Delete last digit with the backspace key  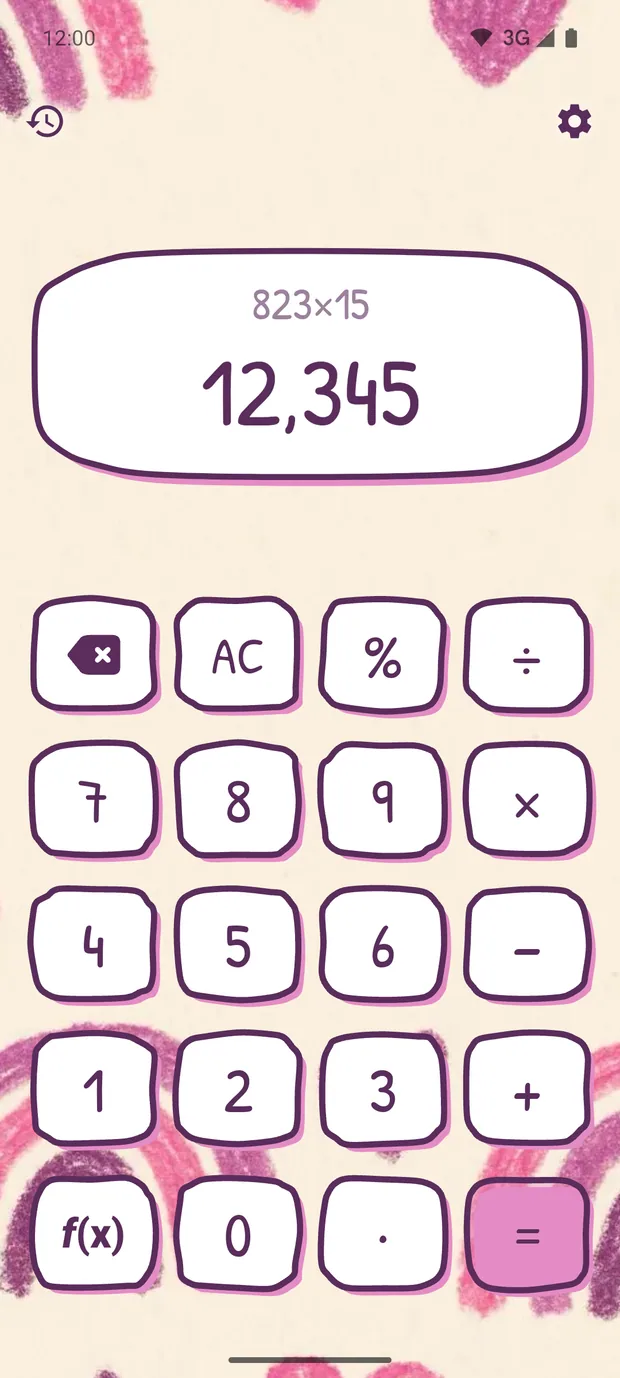[x=93, y=656]
